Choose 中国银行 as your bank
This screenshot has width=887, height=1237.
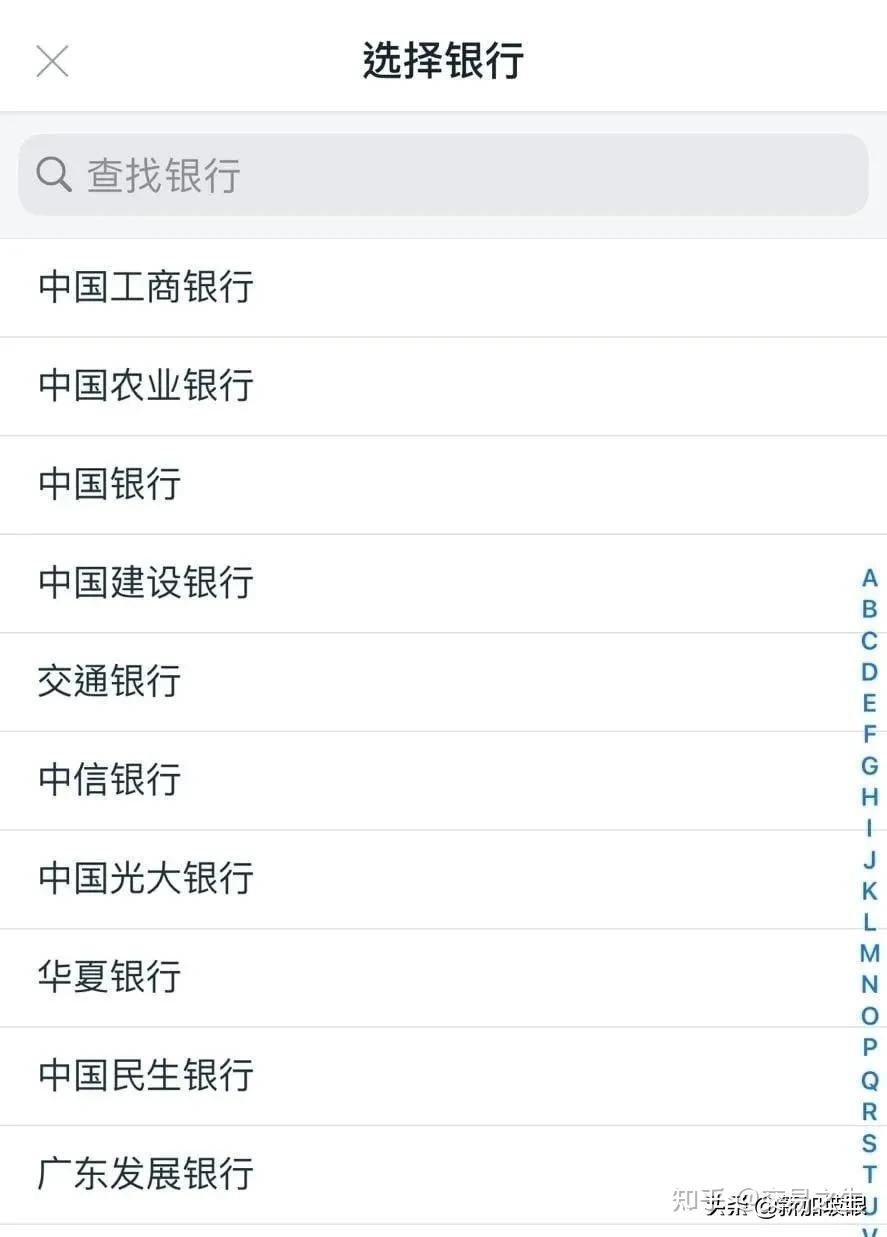click(x=110, y=485)
